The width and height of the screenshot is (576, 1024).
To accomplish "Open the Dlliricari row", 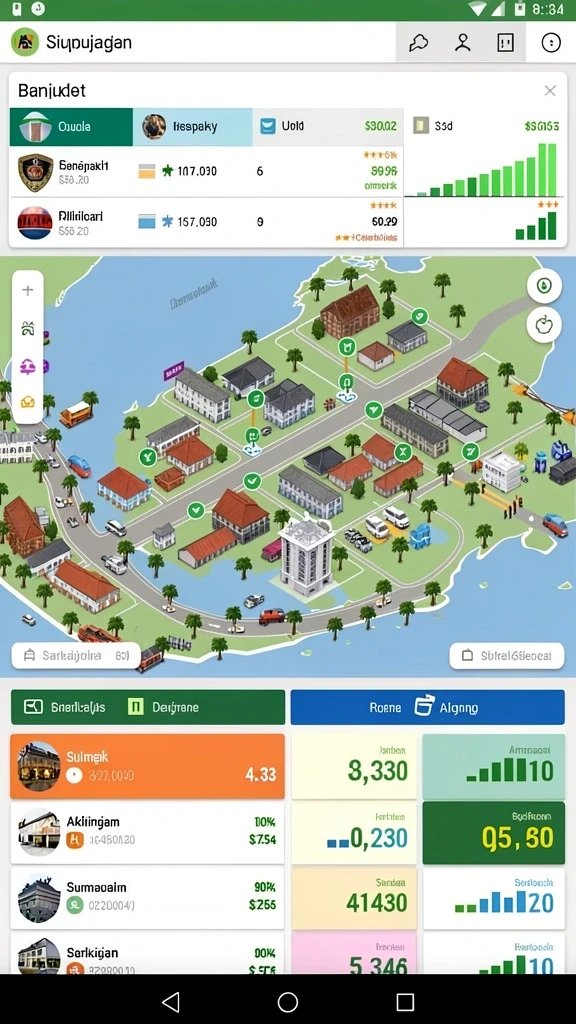I will coord(206,222).
